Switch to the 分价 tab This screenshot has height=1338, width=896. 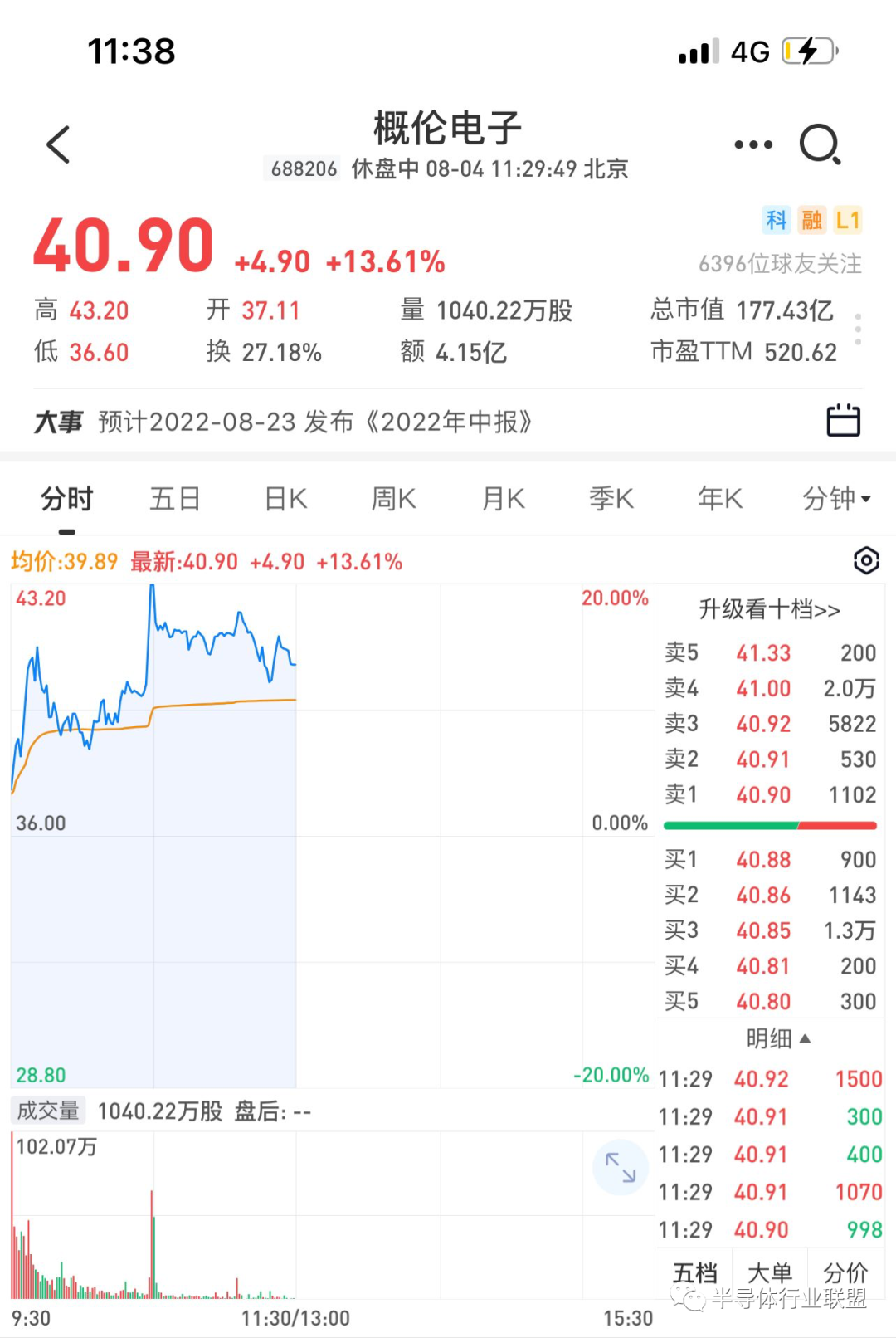point(845,1272)
